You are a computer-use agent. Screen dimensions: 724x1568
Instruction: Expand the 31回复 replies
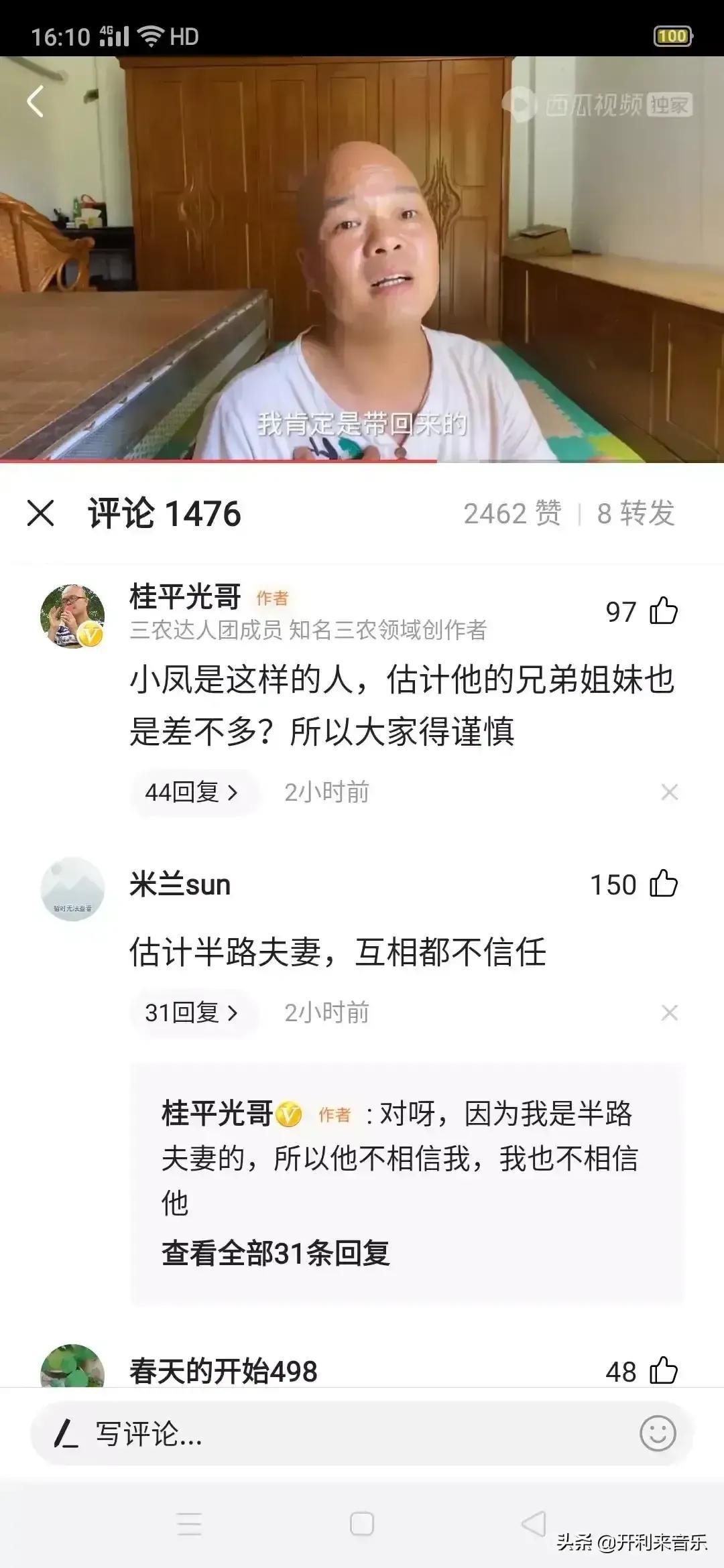click(x=192, y=1012)
